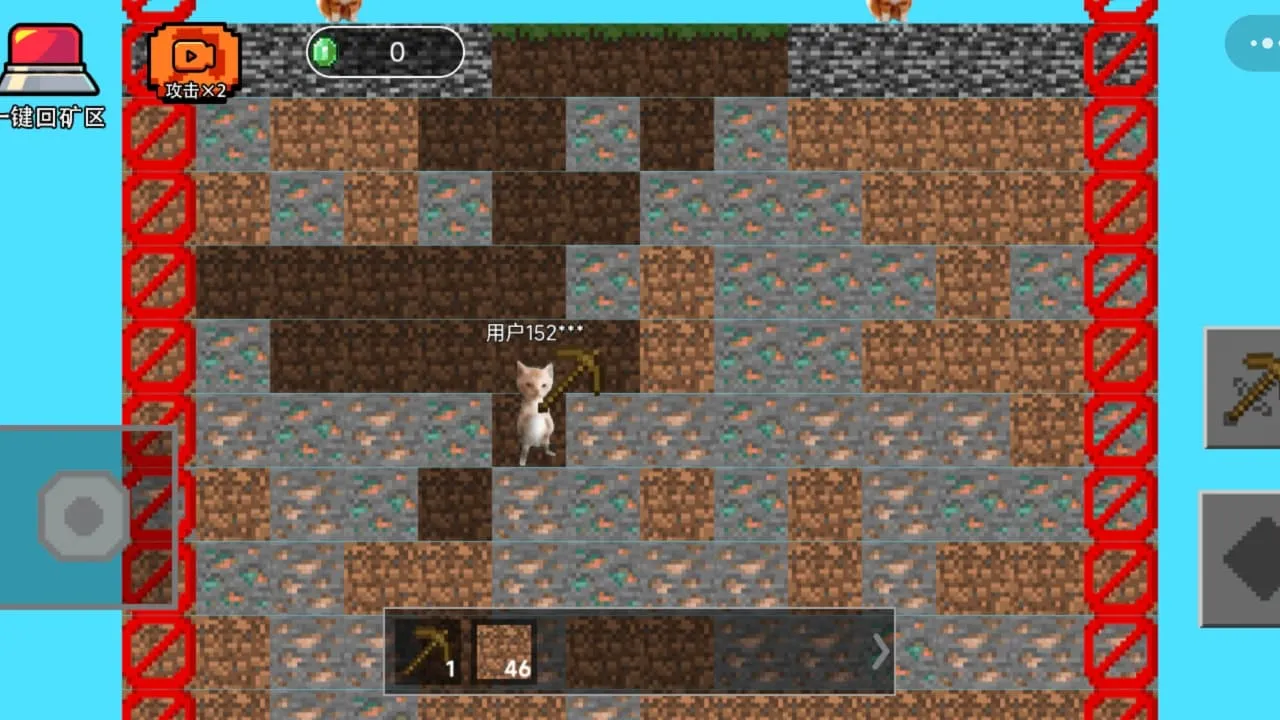Tap the pickaxe mining action button
Viewport: 1280px width, 720px height.
(x=1245, y=388)
